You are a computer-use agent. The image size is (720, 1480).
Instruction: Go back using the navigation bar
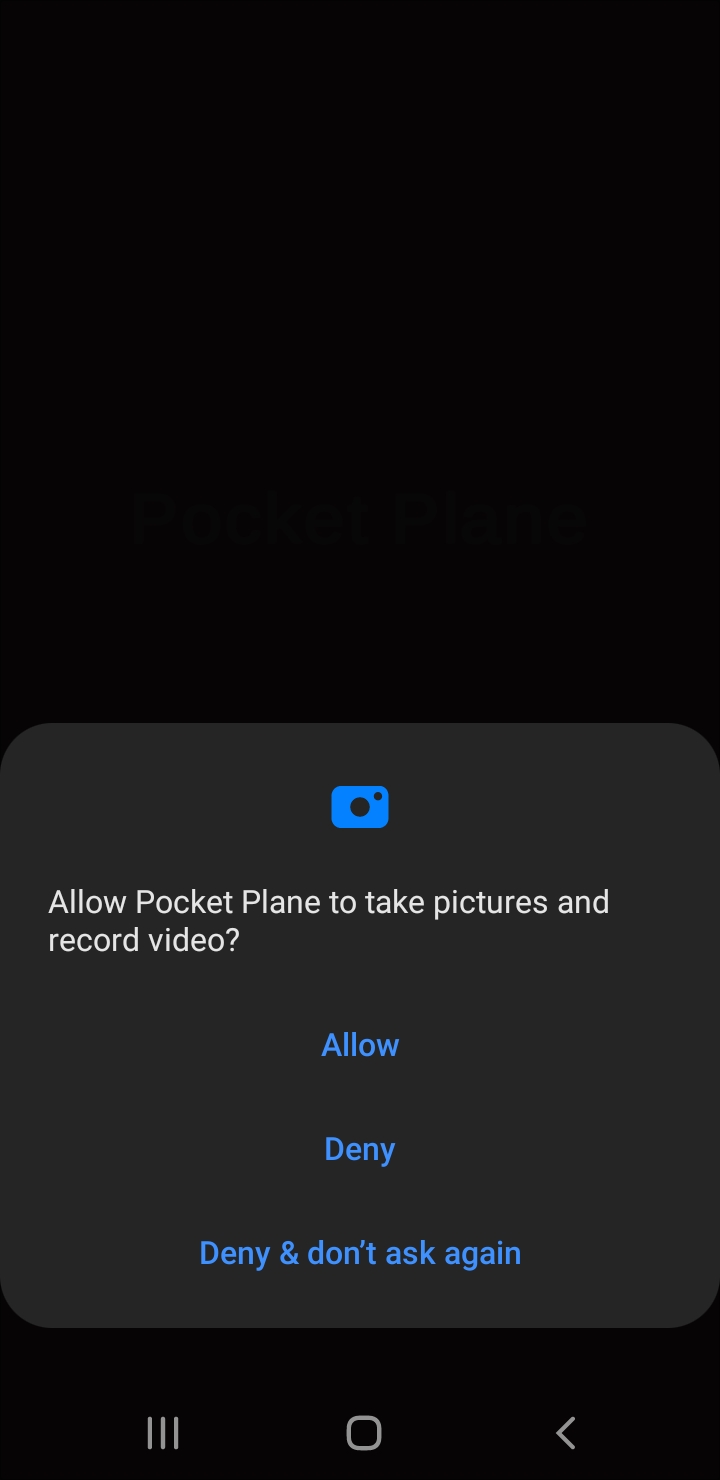(565, 1432)
